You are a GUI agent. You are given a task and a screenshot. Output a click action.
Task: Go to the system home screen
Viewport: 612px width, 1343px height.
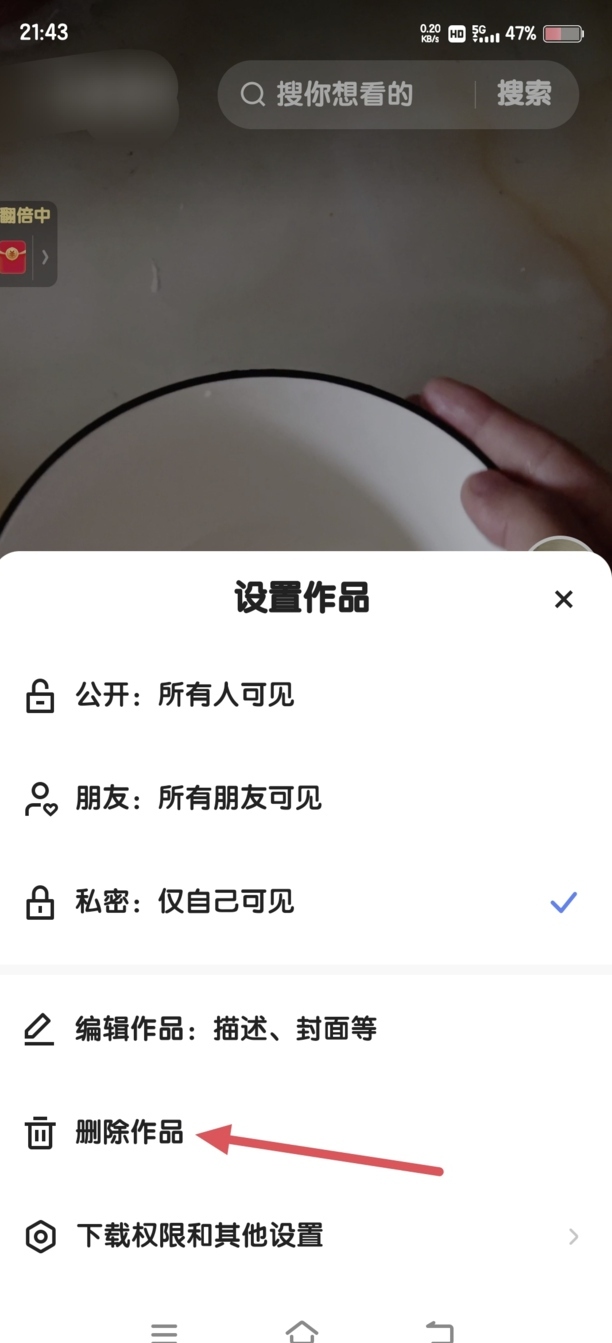[301, 1330]
